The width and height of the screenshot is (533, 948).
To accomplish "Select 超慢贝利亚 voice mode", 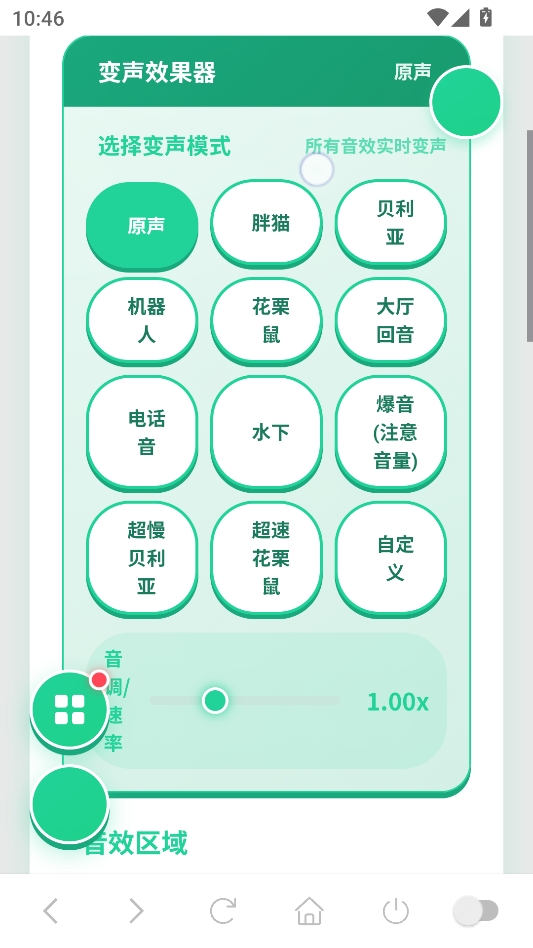I will coord(142,559).
